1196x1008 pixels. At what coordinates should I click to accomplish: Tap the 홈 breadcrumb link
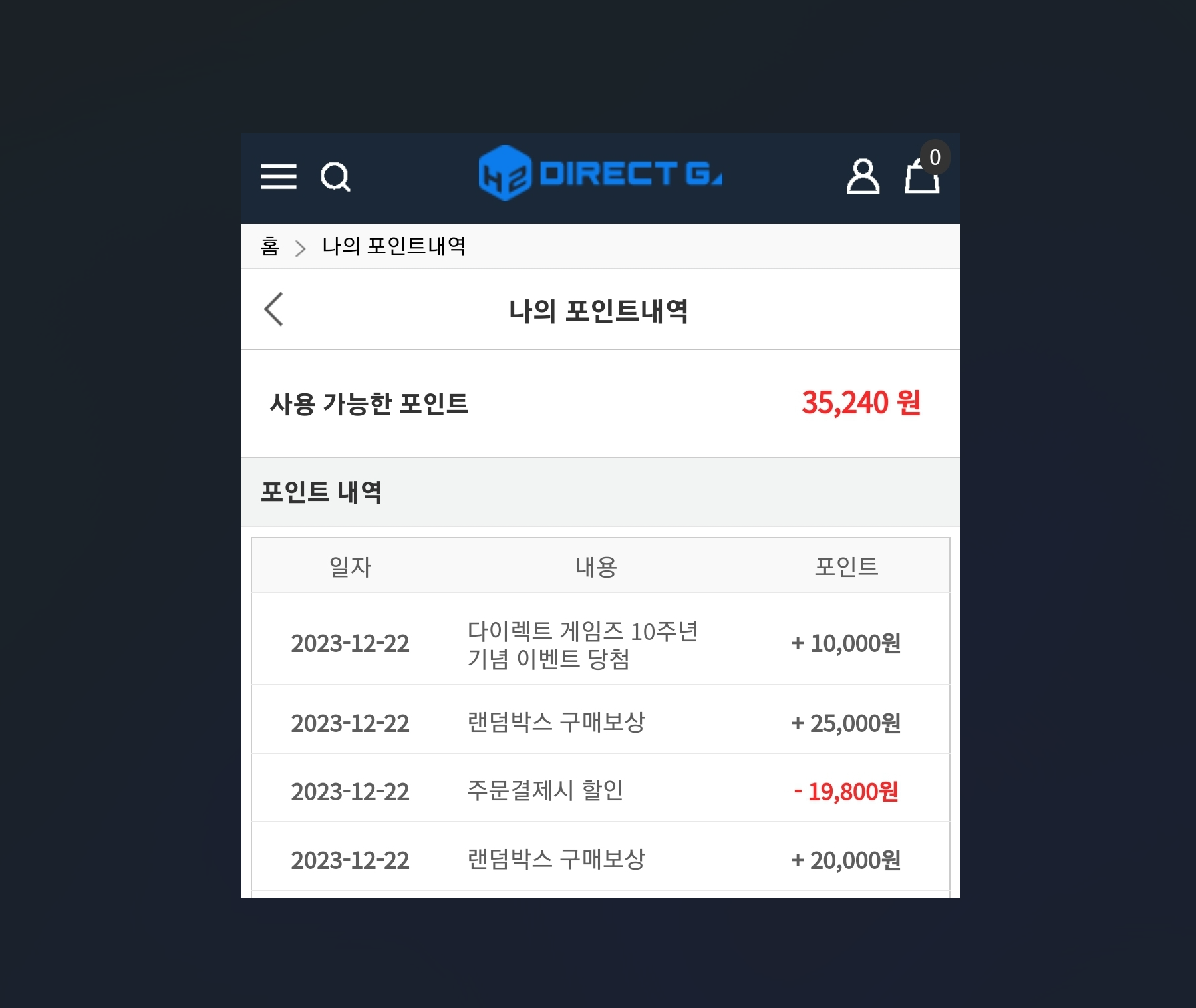(x=270, y=247)
